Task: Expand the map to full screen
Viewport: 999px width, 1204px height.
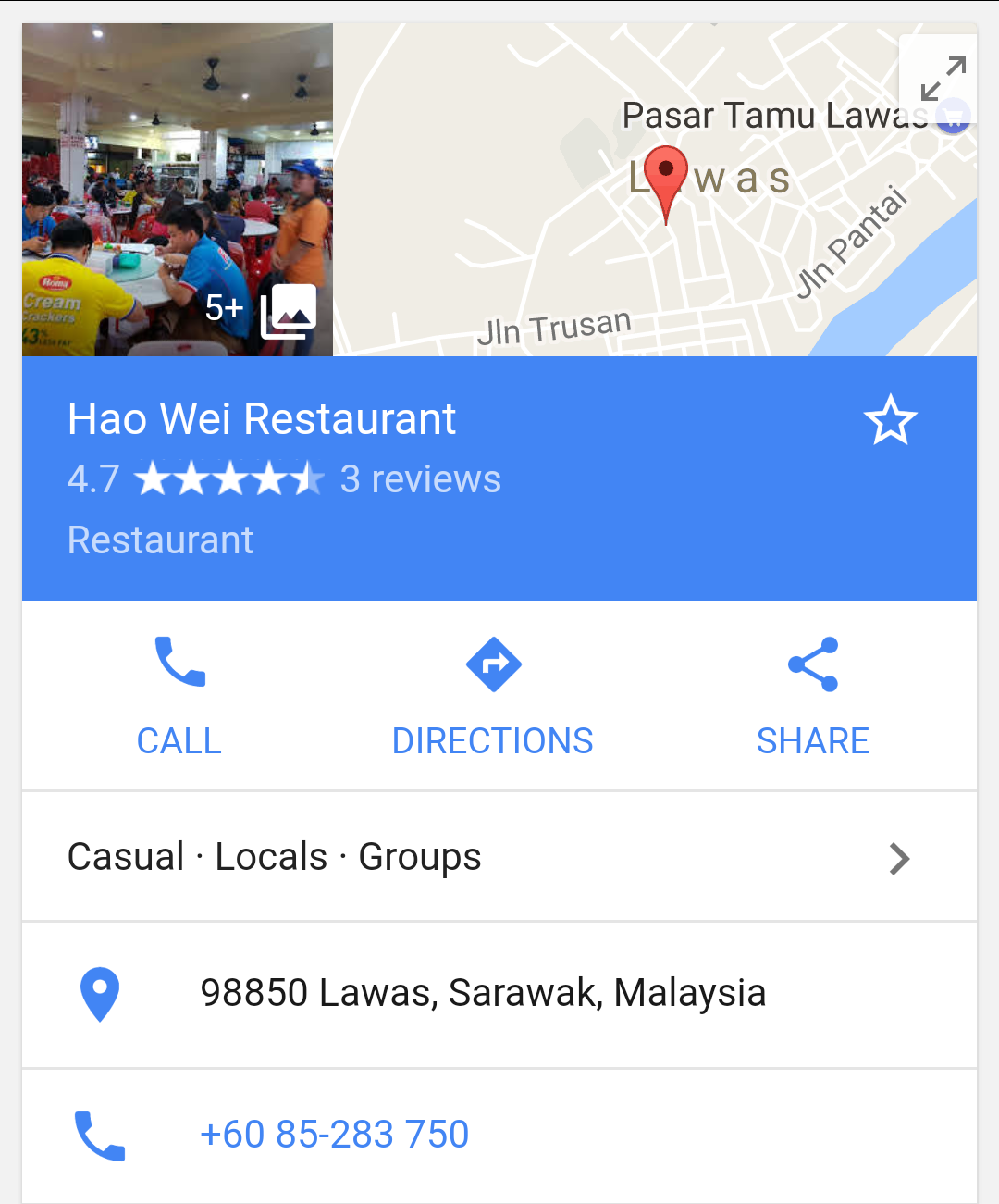Action: click(942, 77)
